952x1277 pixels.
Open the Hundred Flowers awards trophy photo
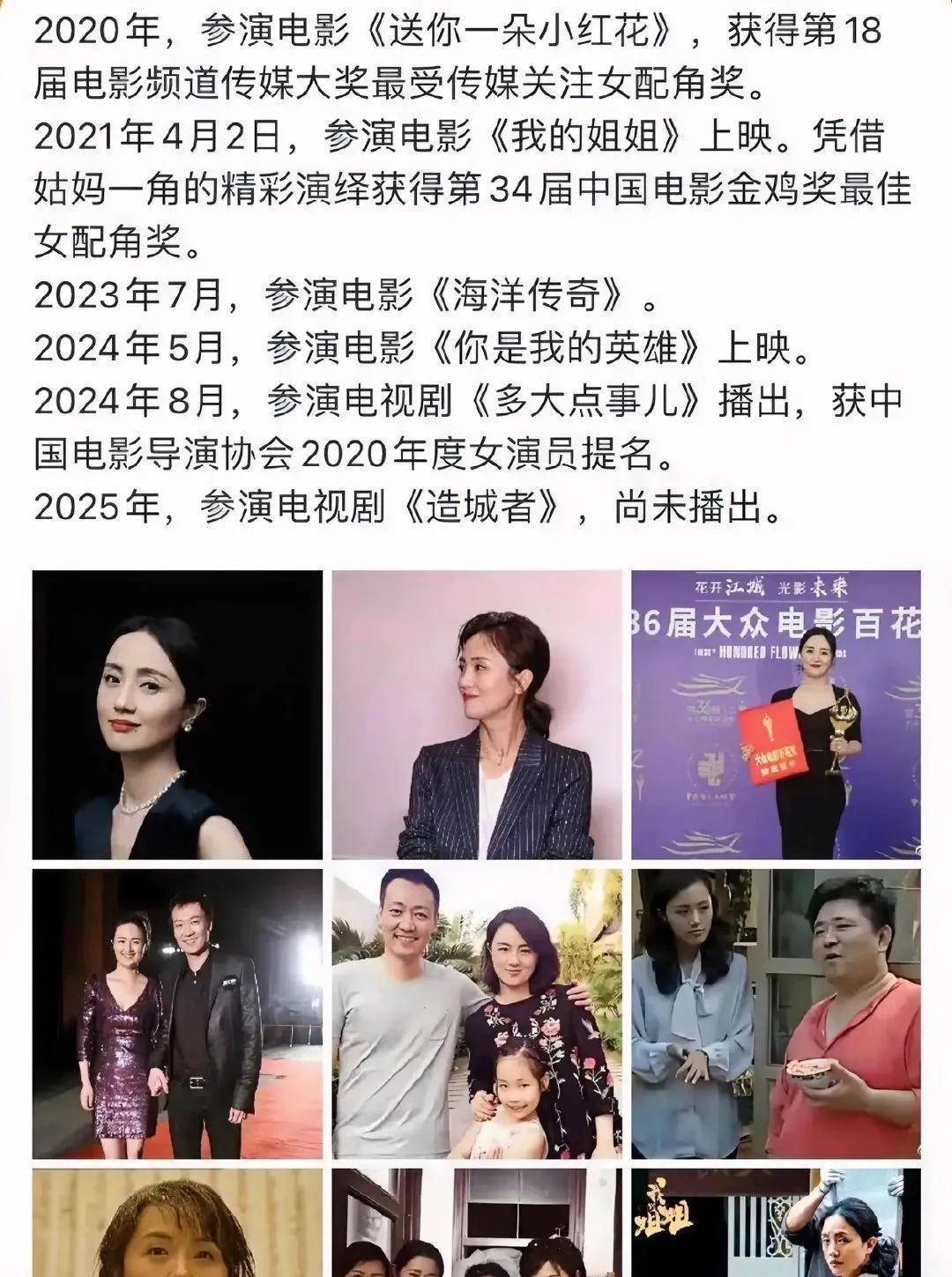776,714
